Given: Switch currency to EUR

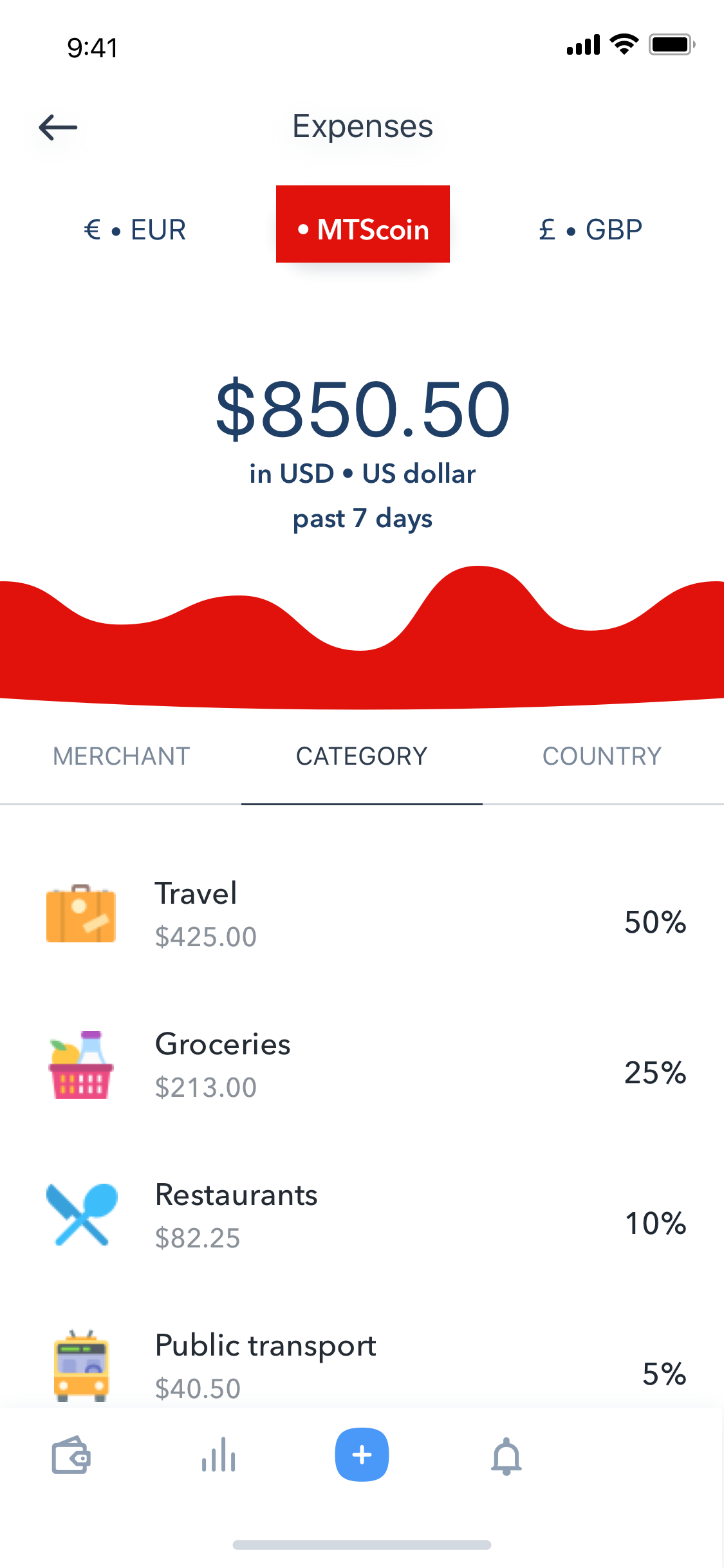Looking at the screenshot, I should (135, 230).
